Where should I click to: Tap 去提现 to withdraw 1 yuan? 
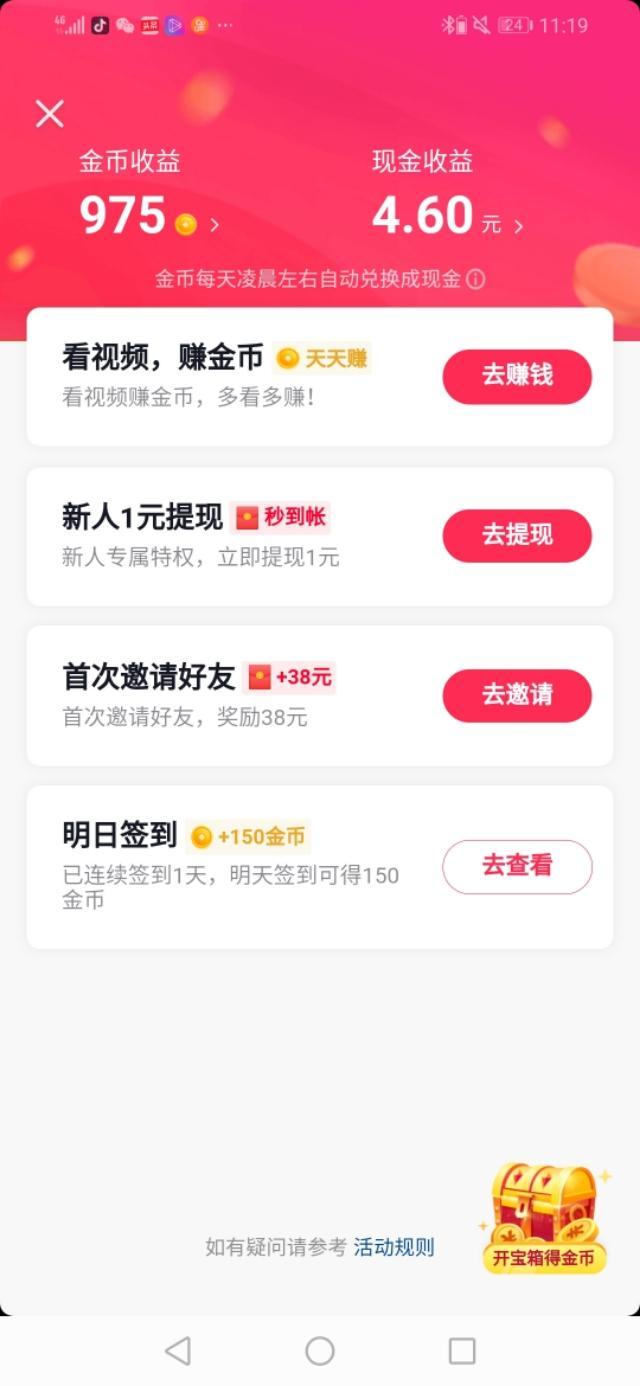[x=517, y=535]
